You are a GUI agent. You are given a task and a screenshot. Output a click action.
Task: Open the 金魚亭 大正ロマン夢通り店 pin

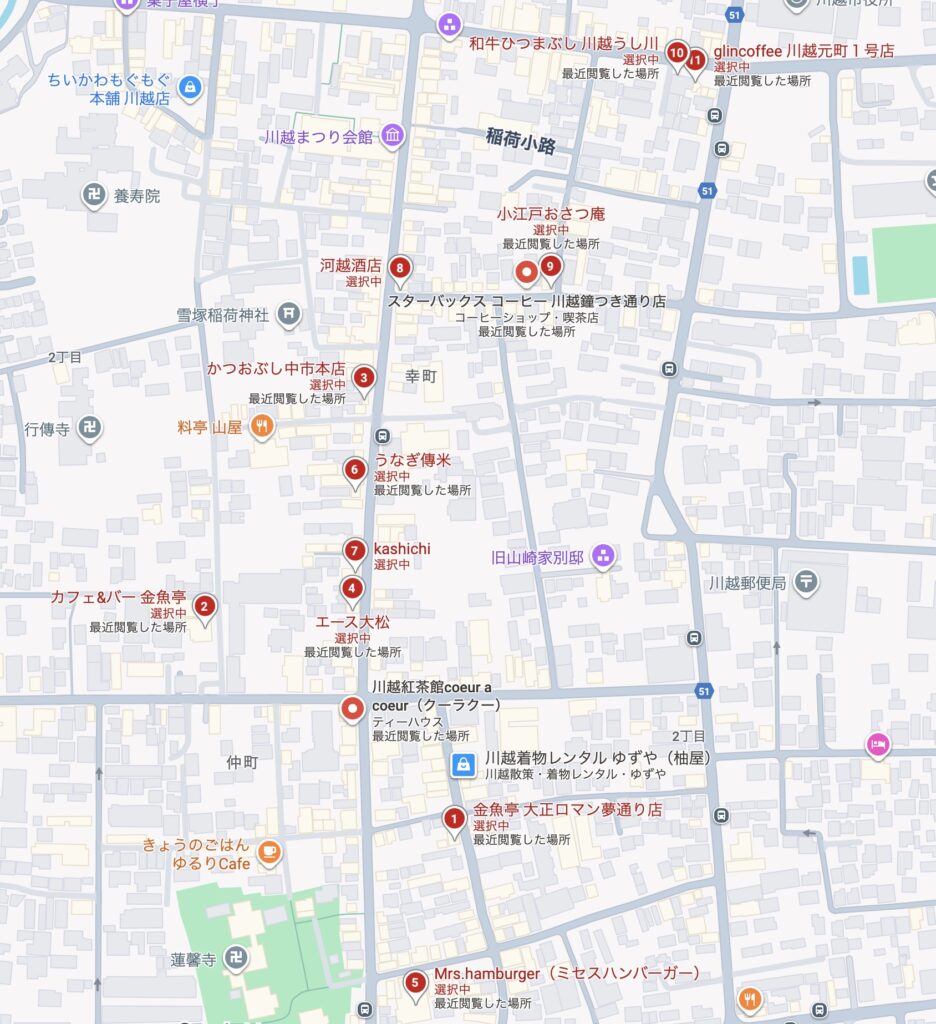(454, 821)
